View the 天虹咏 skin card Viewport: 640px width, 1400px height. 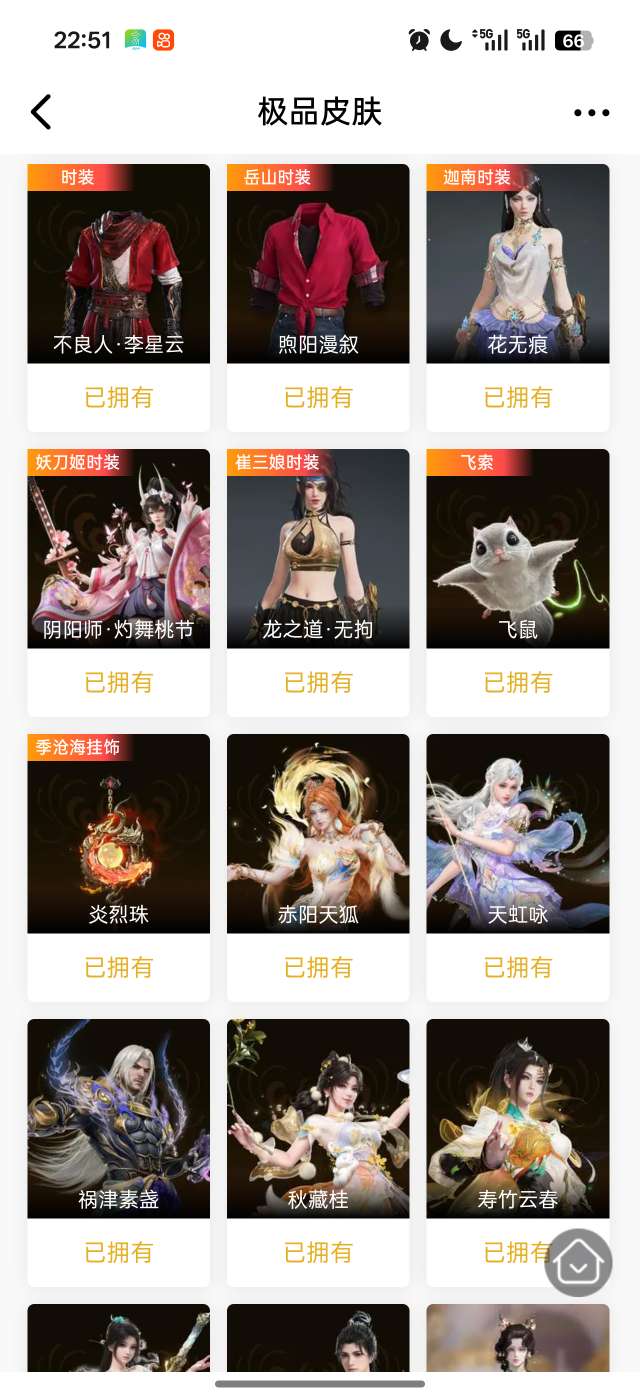pyautogui.click(x=518, y=835)
